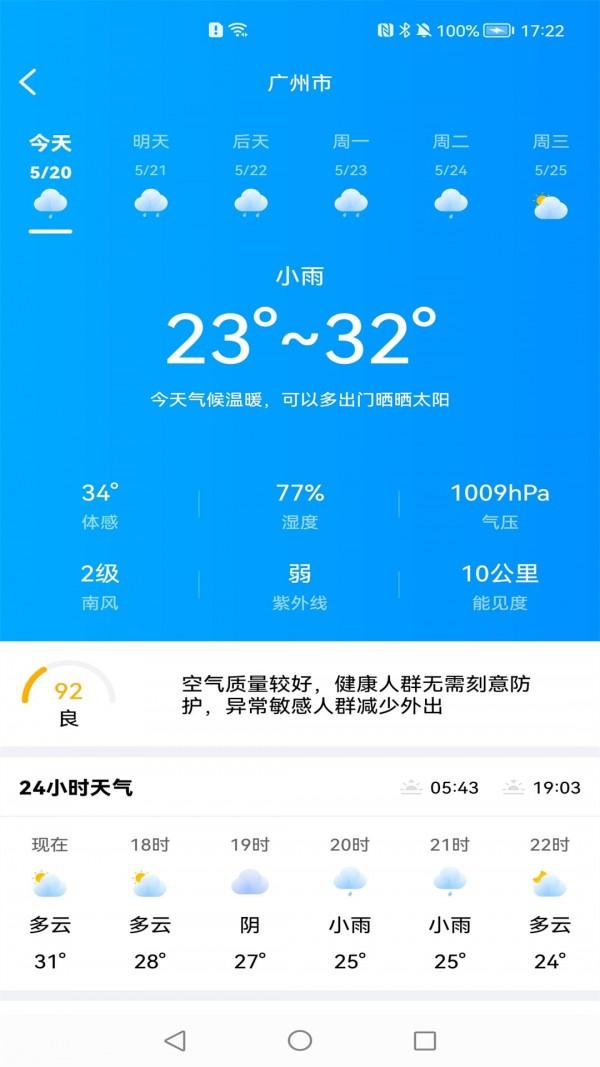Switch to the 后天 5/22 forecast

(250, 178)
